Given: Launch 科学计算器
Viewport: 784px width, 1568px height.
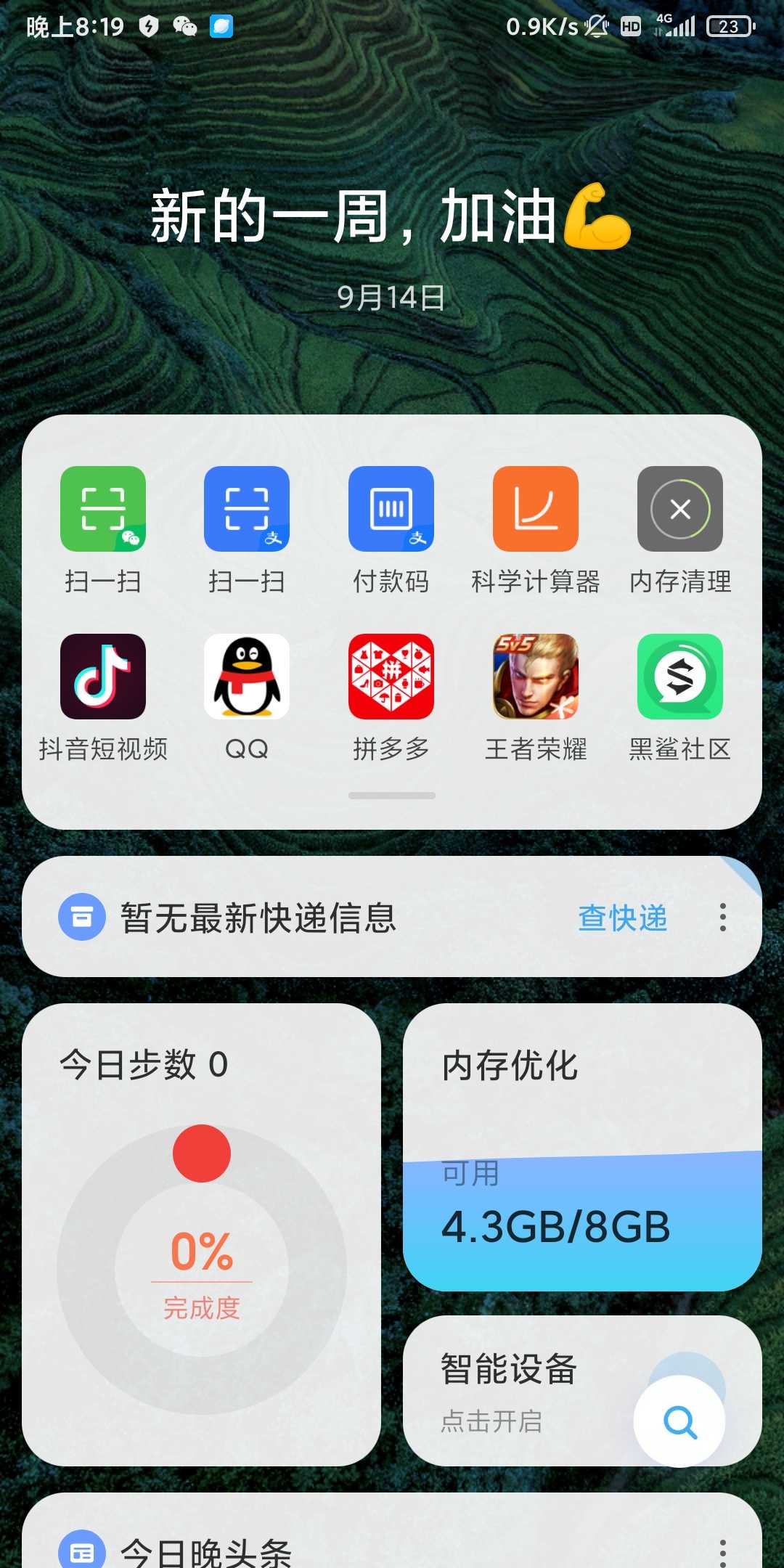Looking at the screenshot, I should pyautogui.click(x=536, y=509).
